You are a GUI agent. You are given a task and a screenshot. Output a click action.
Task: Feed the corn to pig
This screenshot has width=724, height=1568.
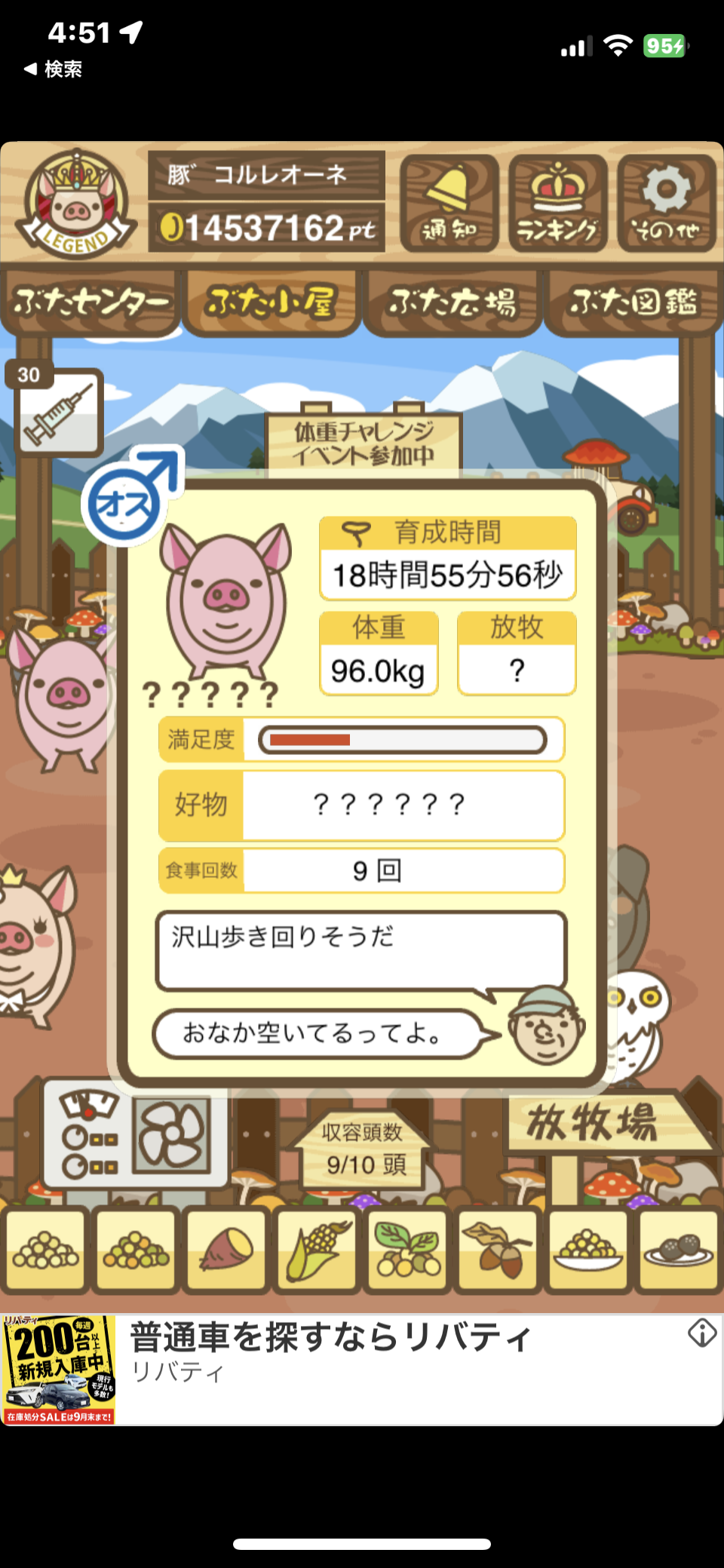[x=317, y=1250]
